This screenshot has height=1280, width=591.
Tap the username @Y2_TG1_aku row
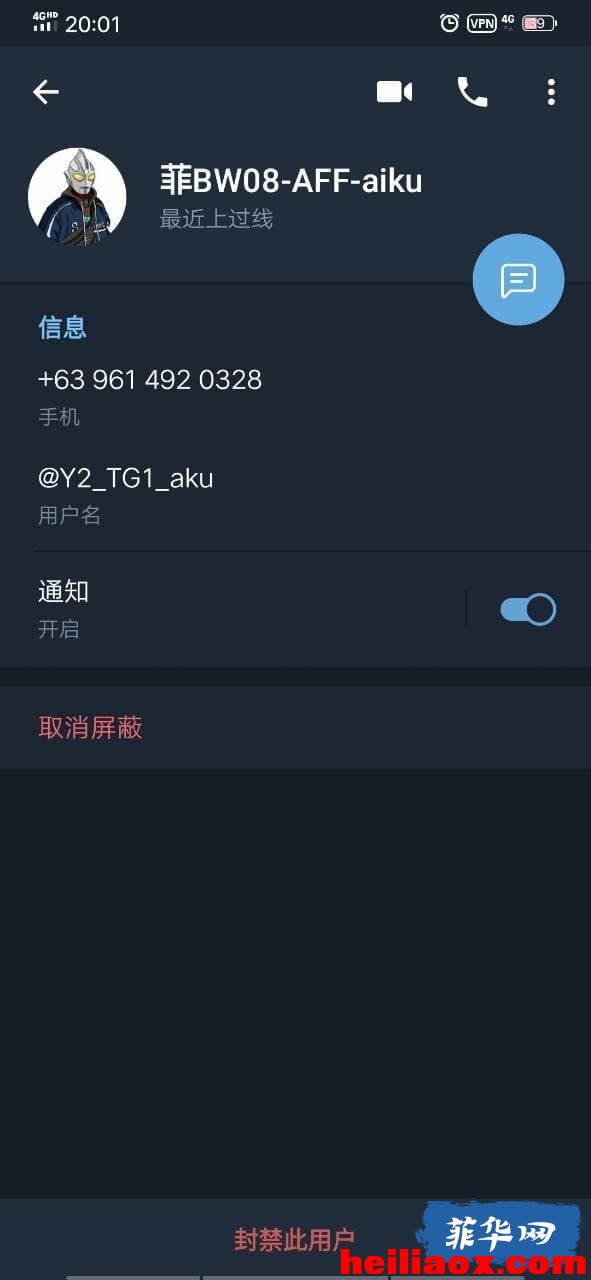(x=295, y=494)
